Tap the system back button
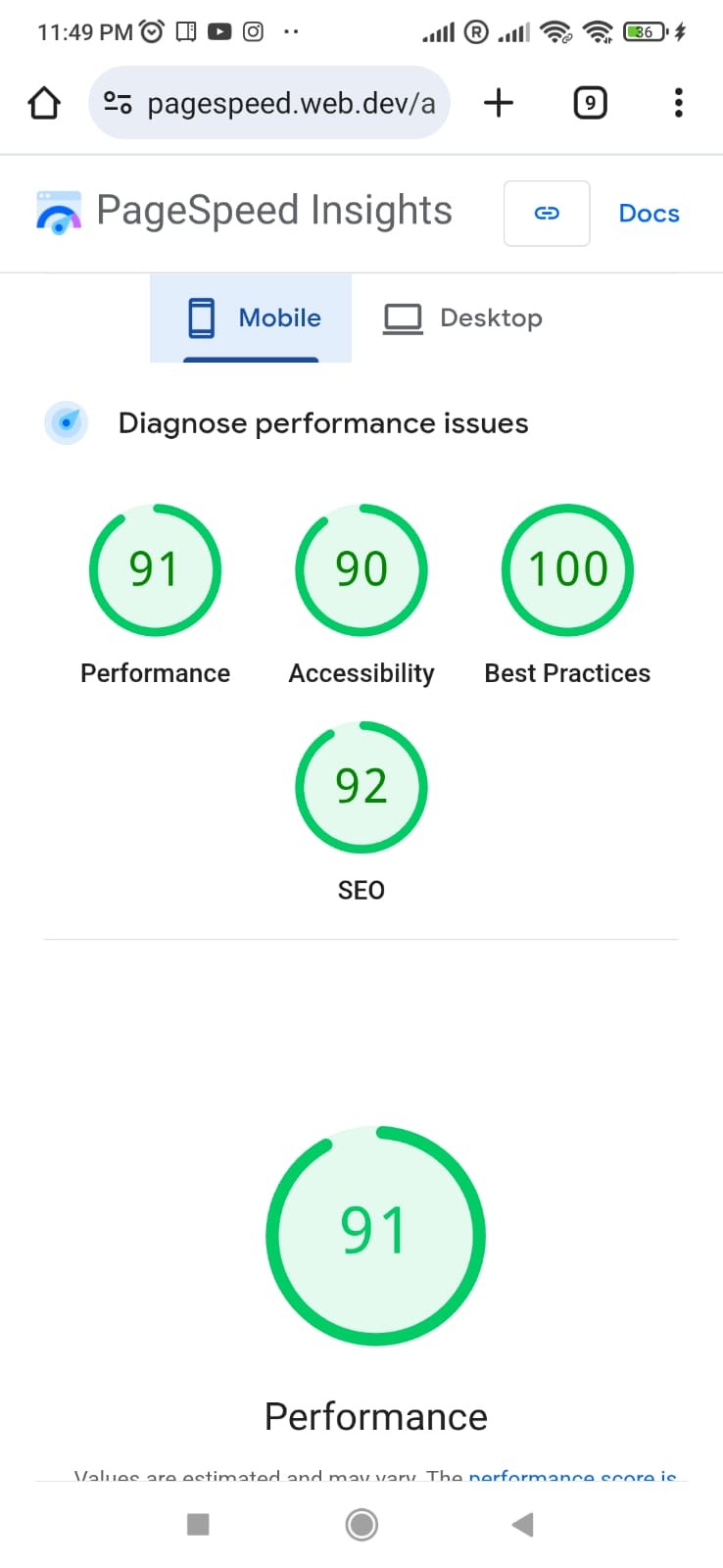The image size is (723, 1568). (x=523, y=1524)
